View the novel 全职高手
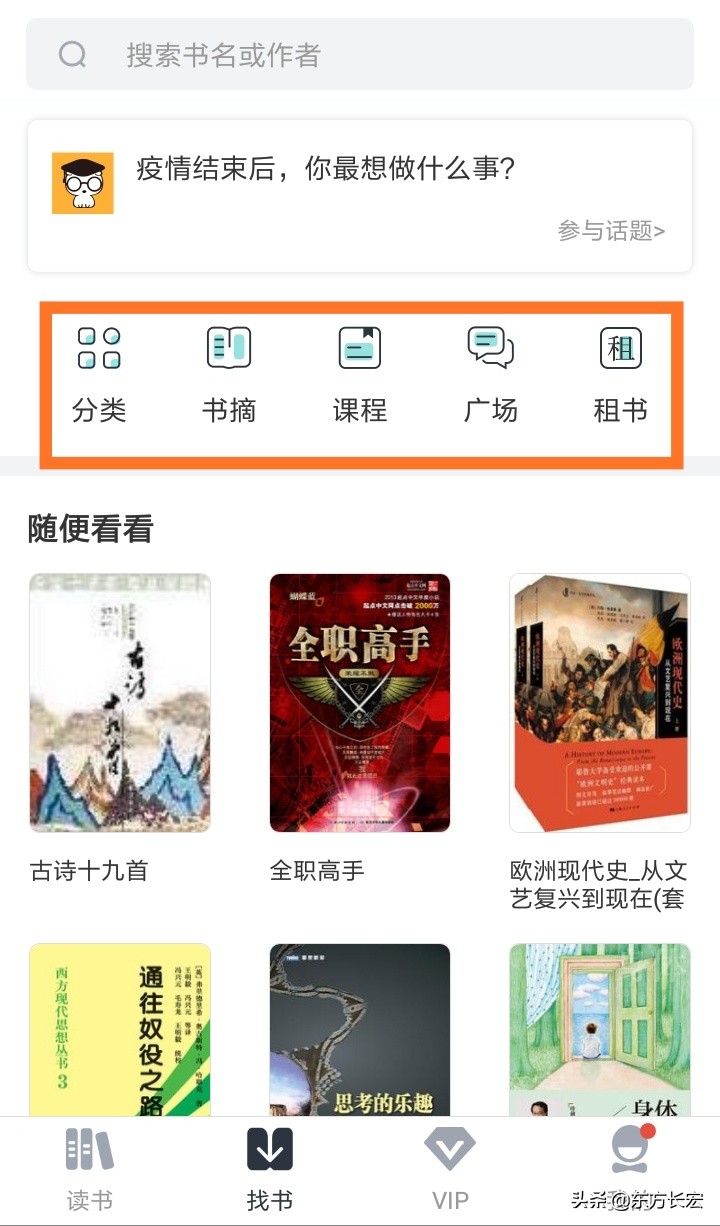The width and height of the screenshot is (720, 1226). tap(360, 702)
